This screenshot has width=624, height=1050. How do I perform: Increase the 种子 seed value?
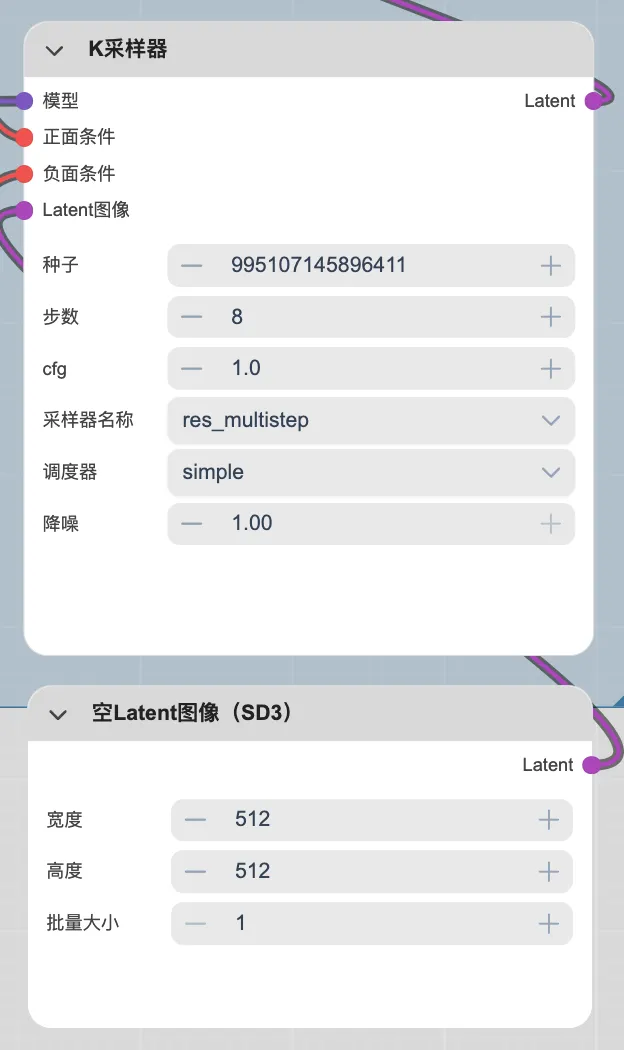click(550, 265)
